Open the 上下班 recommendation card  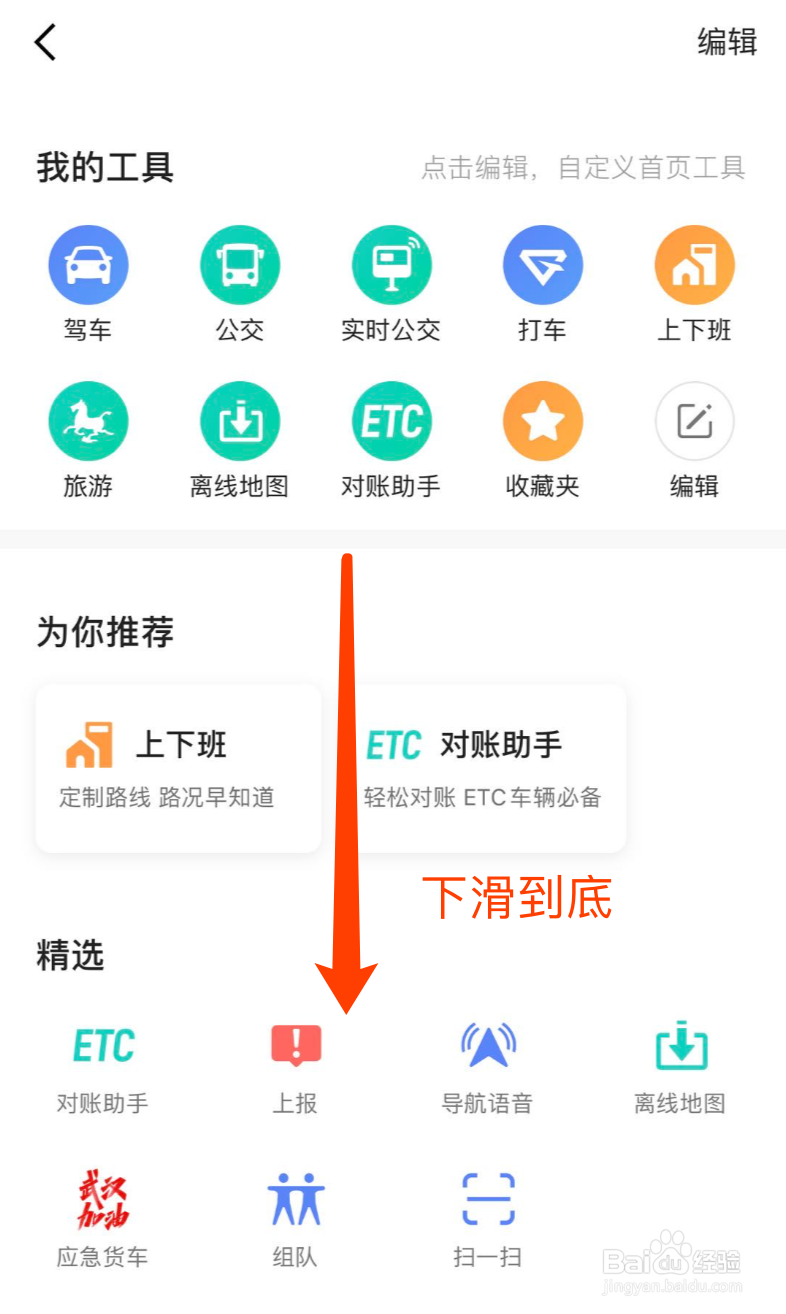[178, 768]
